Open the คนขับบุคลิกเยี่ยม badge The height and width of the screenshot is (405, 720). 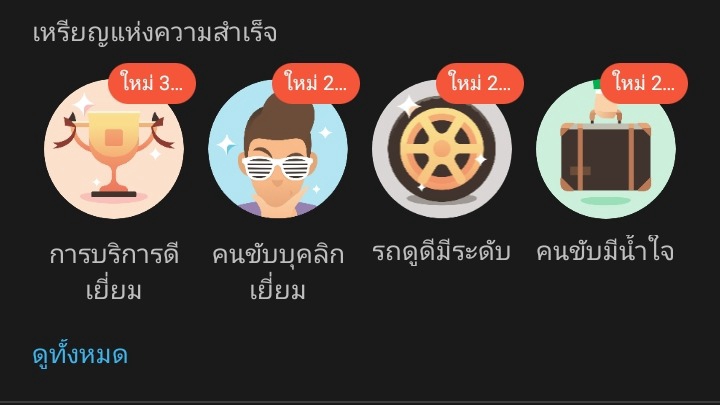pos(278,149)
